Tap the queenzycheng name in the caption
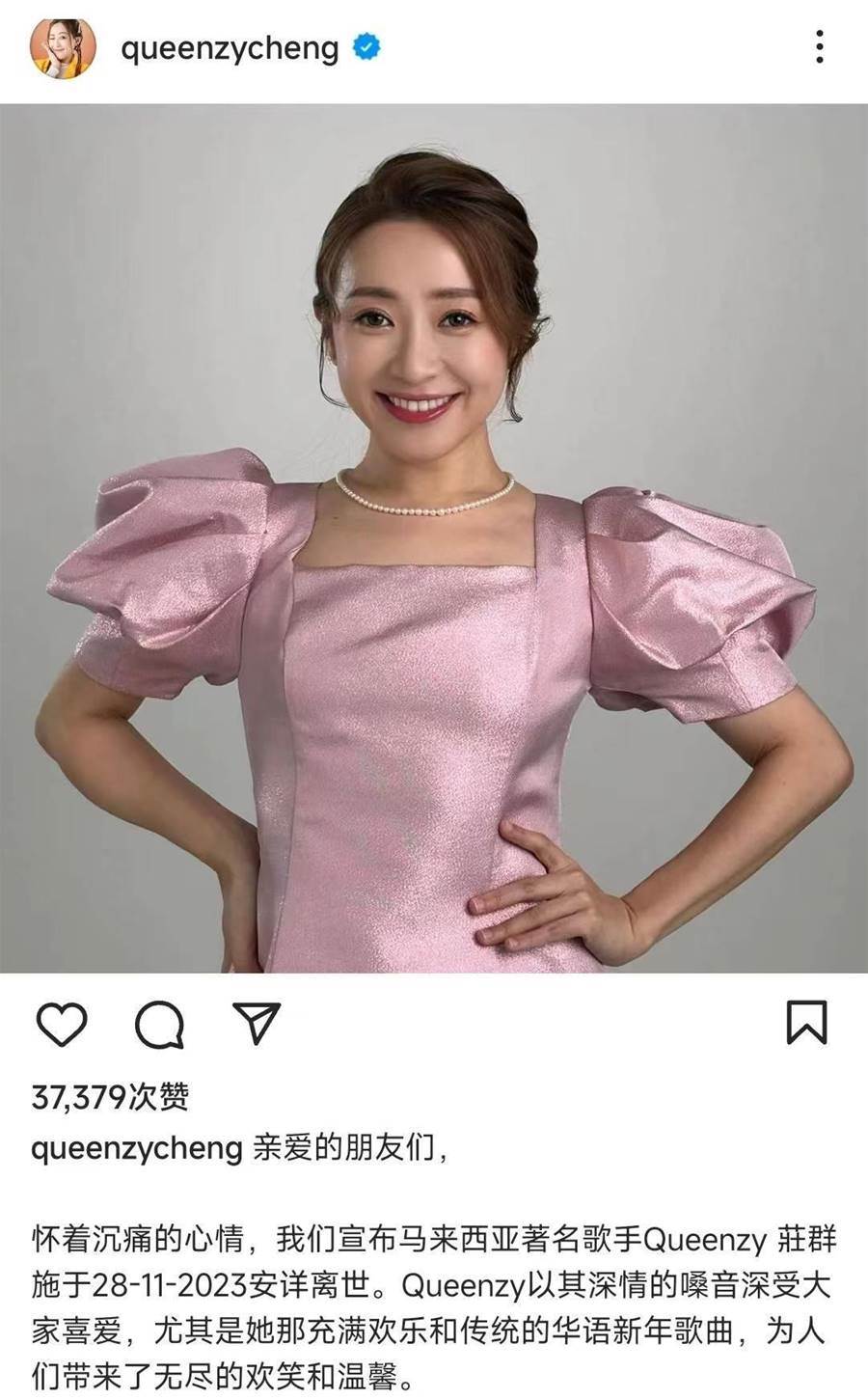Screen dimensions: 868x1400 [x=136, y=1149]
